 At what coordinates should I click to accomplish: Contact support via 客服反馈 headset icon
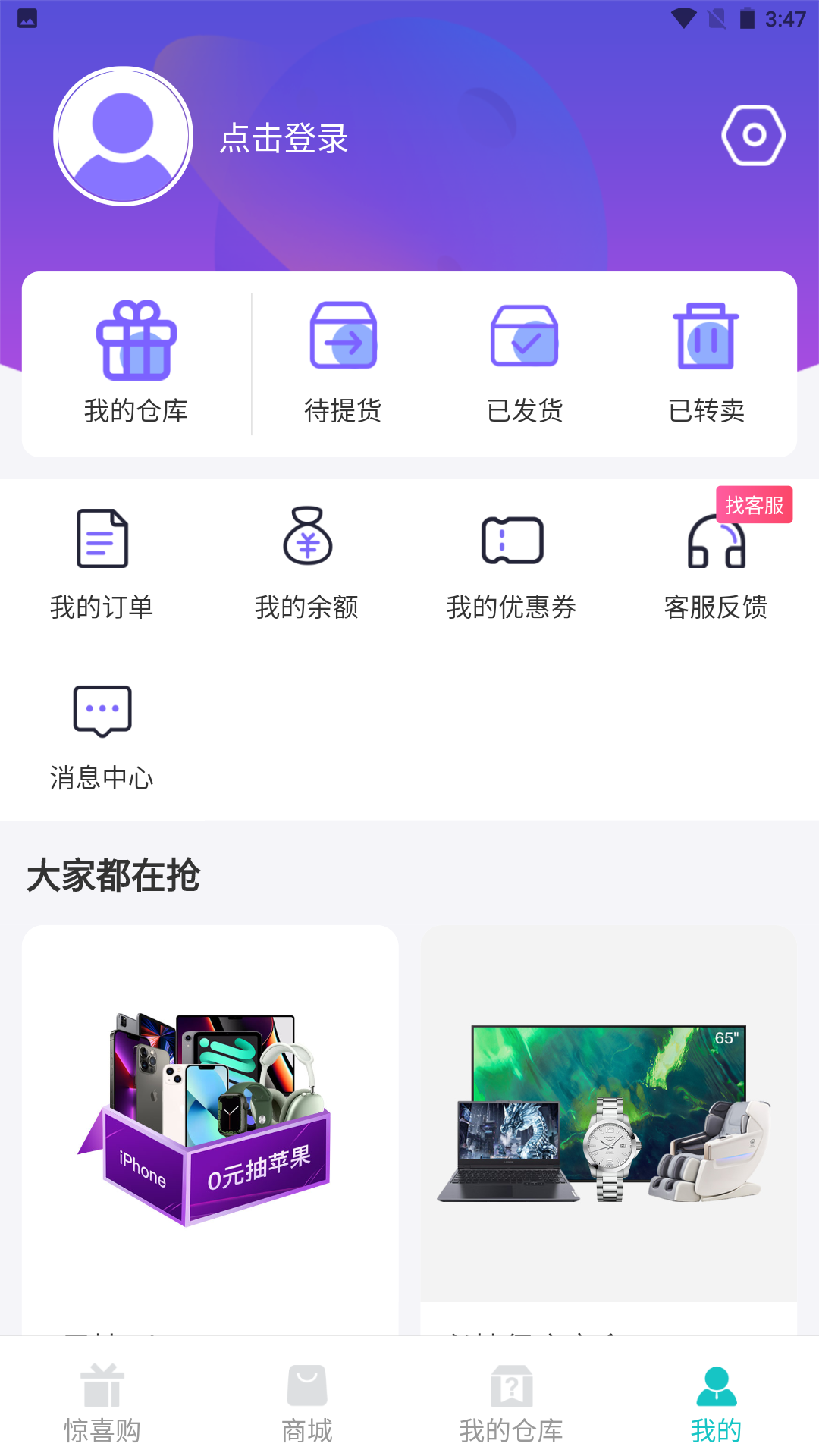click(717, 541)
